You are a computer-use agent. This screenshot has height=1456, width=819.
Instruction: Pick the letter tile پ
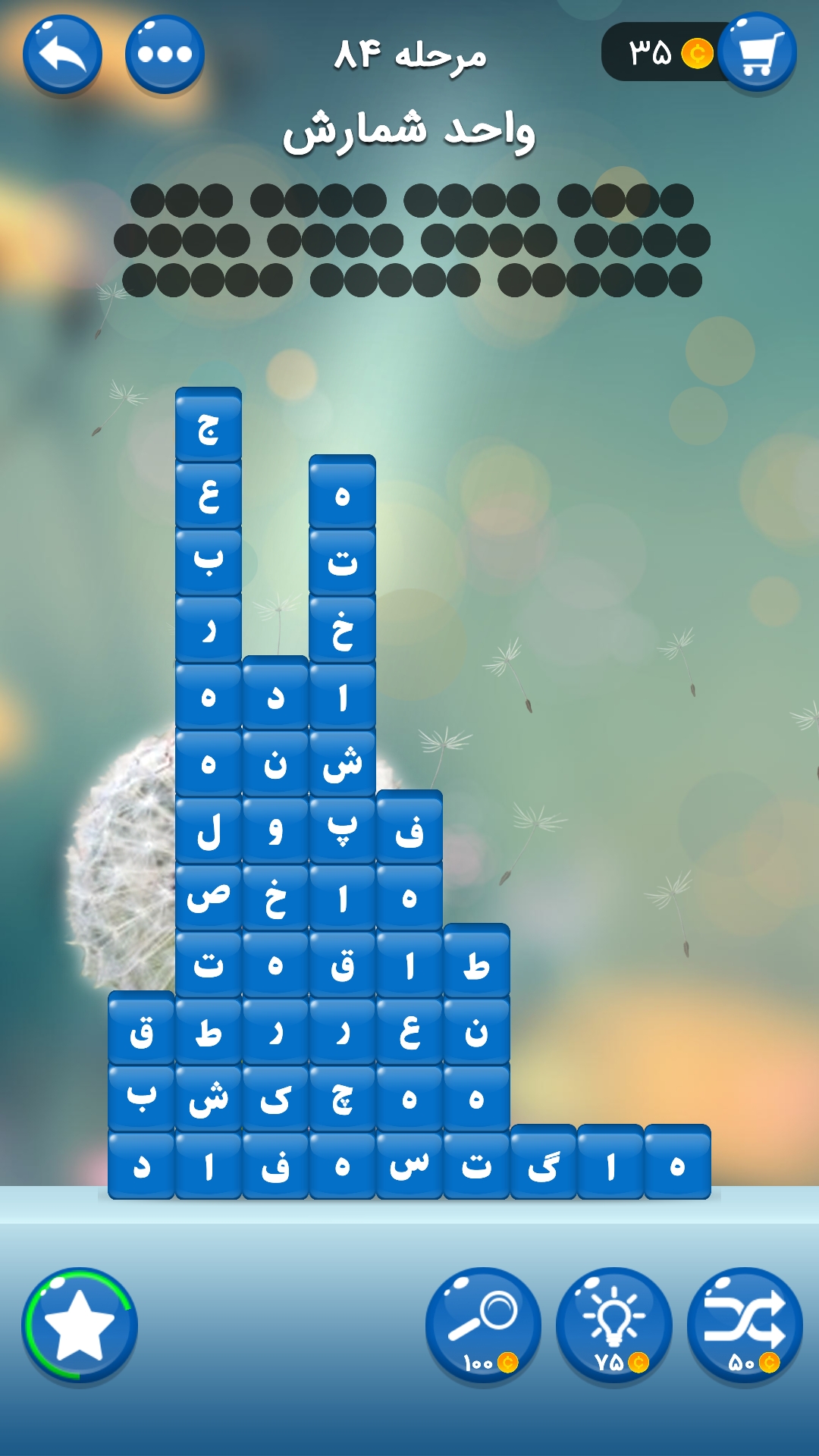(342, 830)
